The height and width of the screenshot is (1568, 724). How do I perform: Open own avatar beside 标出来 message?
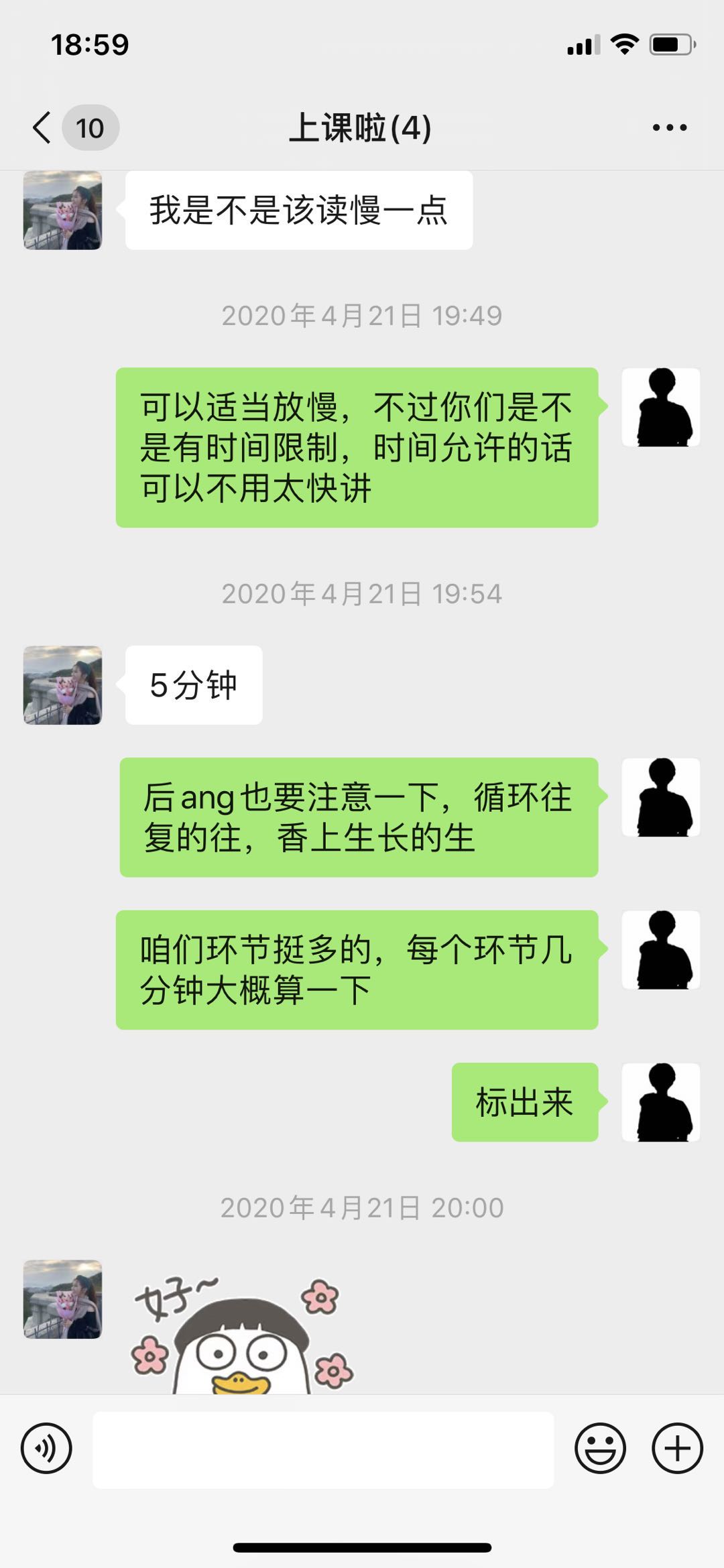660,1102
